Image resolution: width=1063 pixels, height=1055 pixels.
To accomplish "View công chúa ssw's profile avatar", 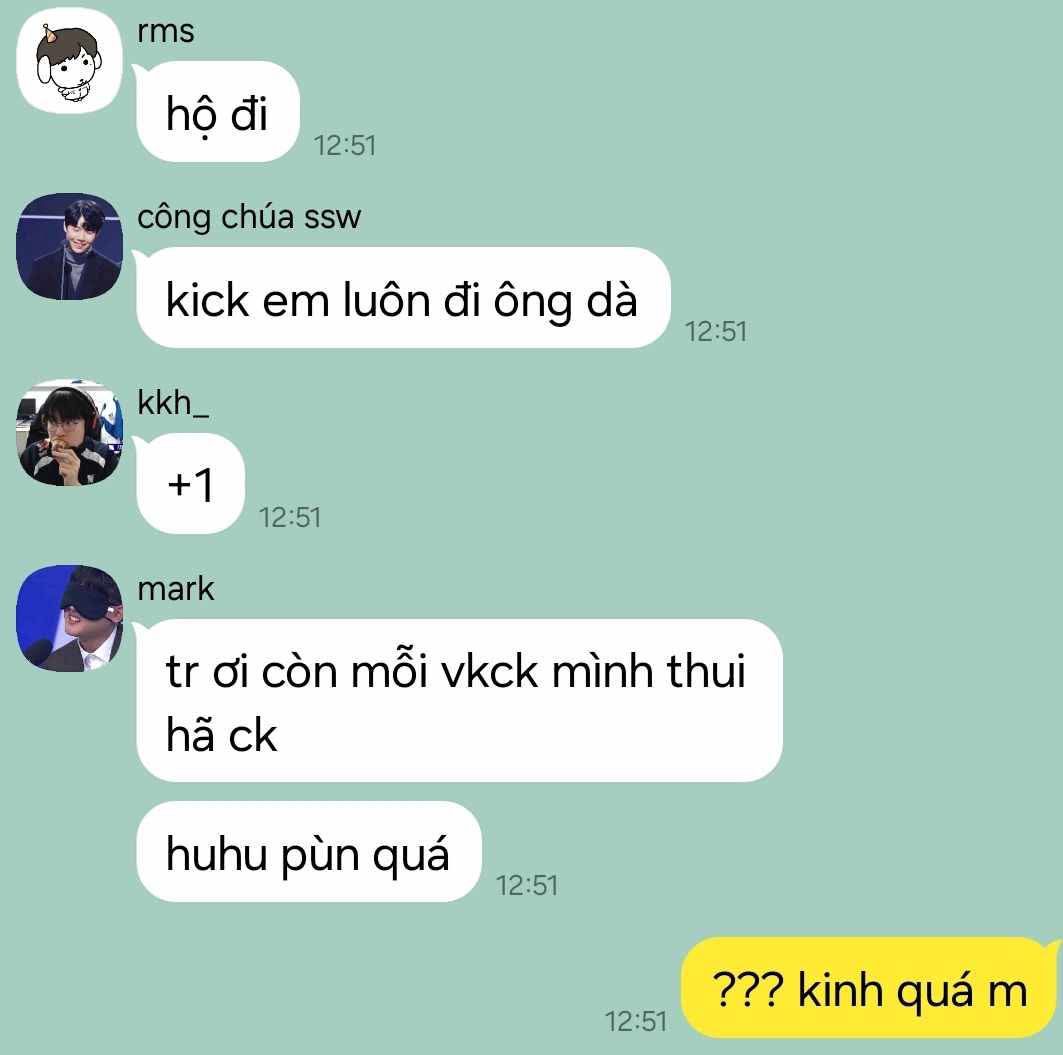I will 69,246.
